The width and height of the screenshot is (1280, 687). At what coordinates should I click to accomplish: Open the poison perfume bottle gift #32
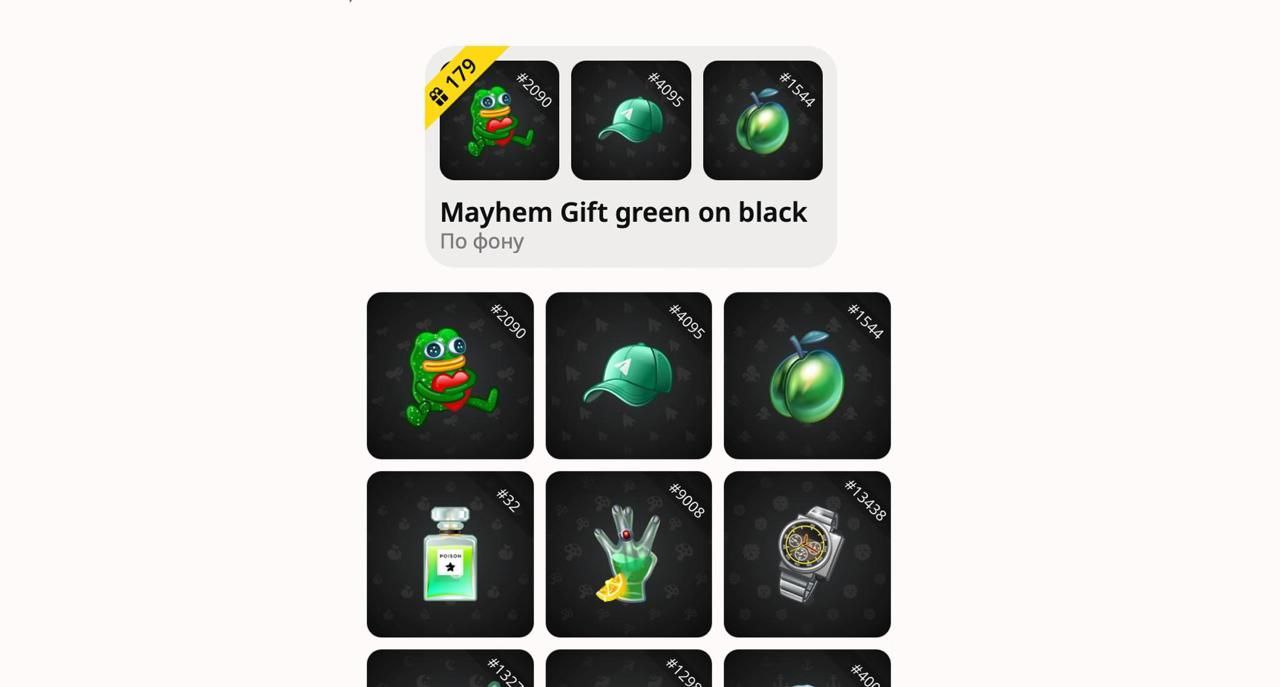point(450,554)
